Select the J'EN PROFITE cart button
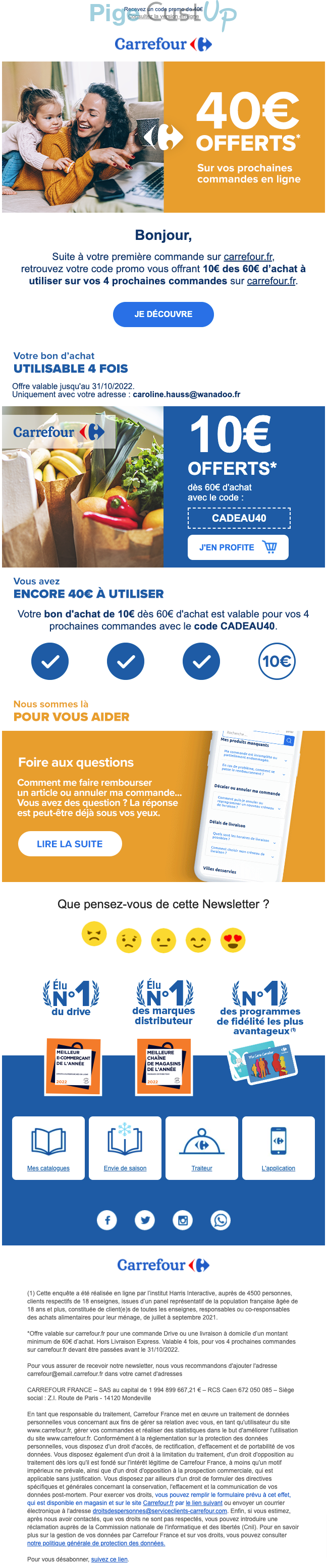 (238, 547)
